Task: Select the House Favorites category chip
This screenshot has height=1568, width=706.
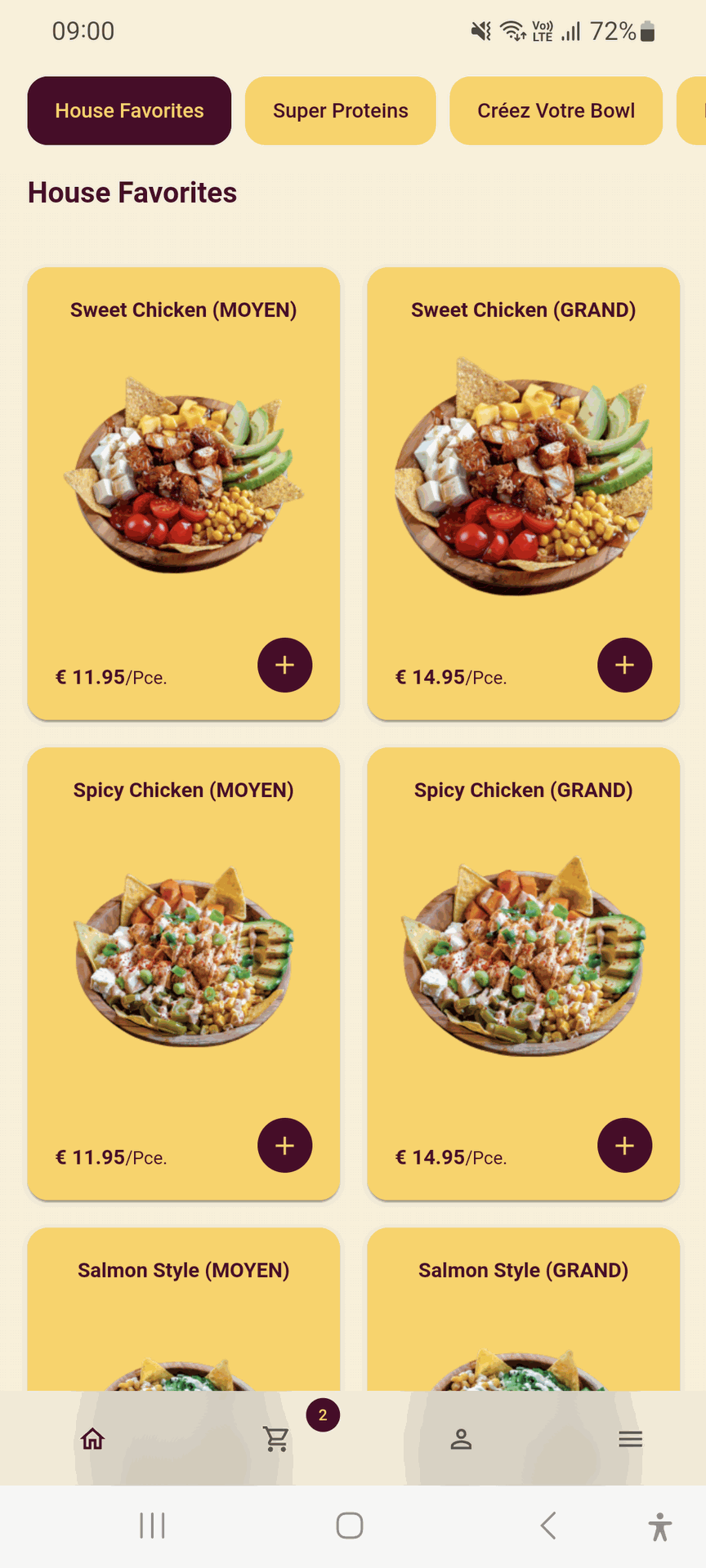Action: pyautogui.click(x=129, y=111)
